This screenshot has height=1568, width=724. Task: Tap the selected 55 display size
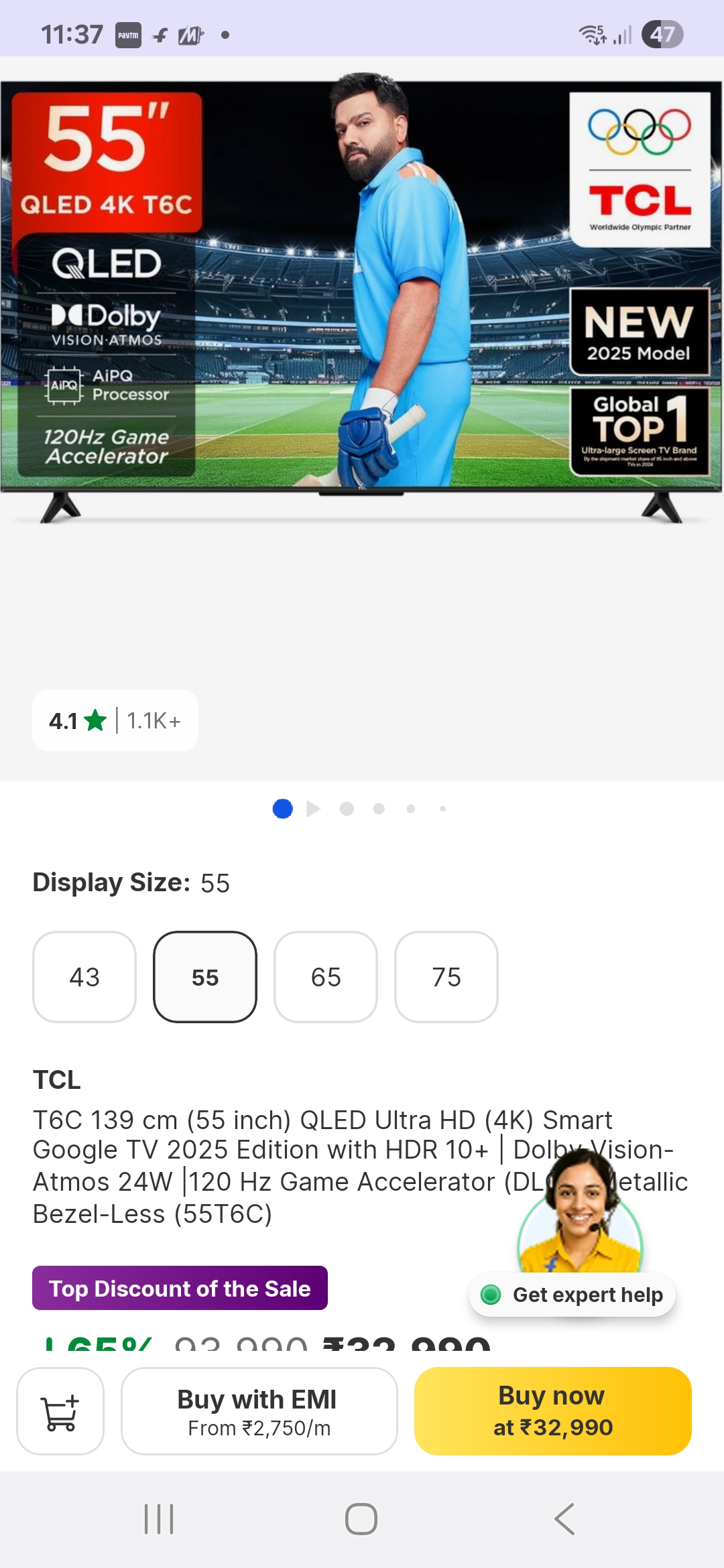205,976
